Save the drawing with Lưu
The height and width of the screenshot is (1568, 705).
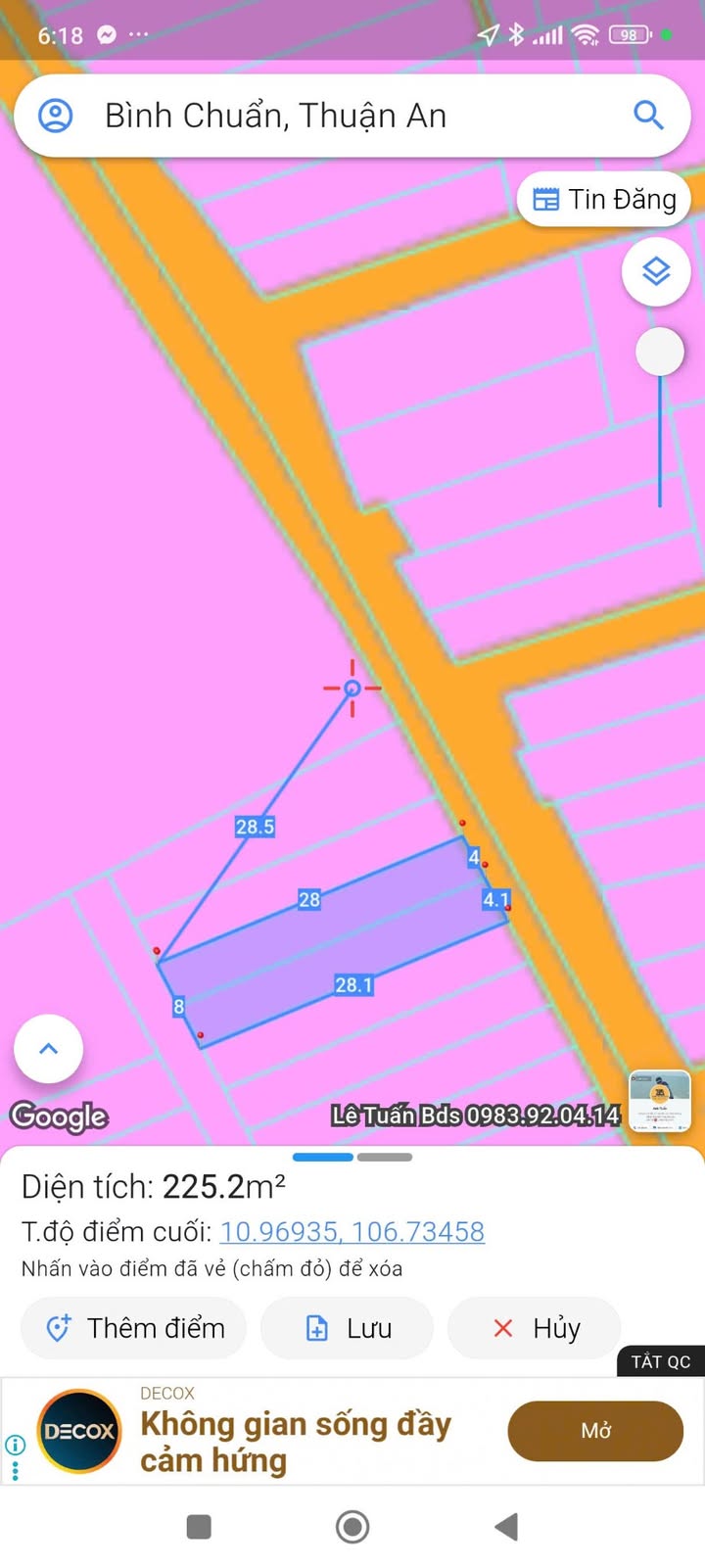tap(348, 1328)
